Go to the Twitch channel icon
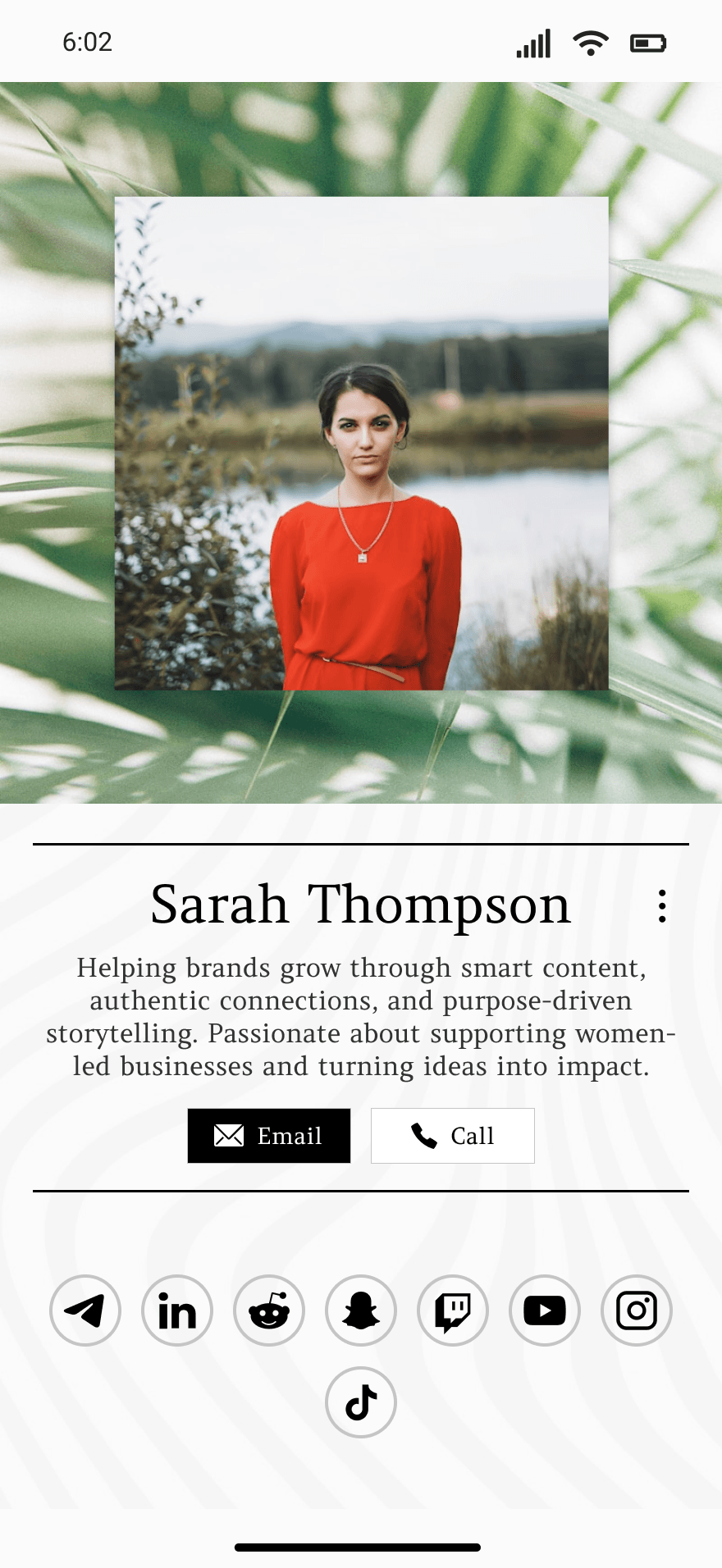Viewport: 722px width, 1568px height. click(x=453, y=1310)
